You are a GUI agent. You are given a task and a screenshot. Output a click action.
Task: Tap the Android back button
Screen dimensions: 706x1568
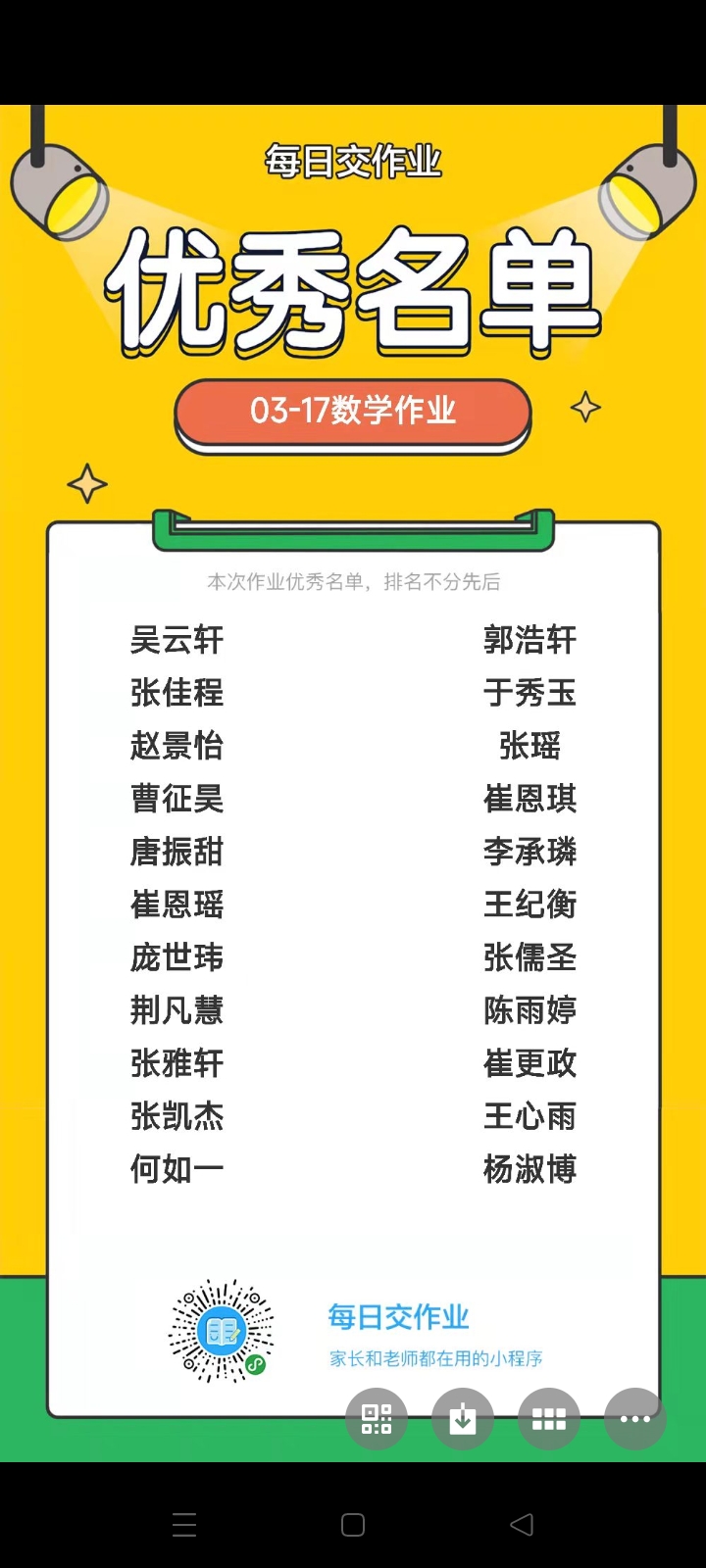[520, 1524]
